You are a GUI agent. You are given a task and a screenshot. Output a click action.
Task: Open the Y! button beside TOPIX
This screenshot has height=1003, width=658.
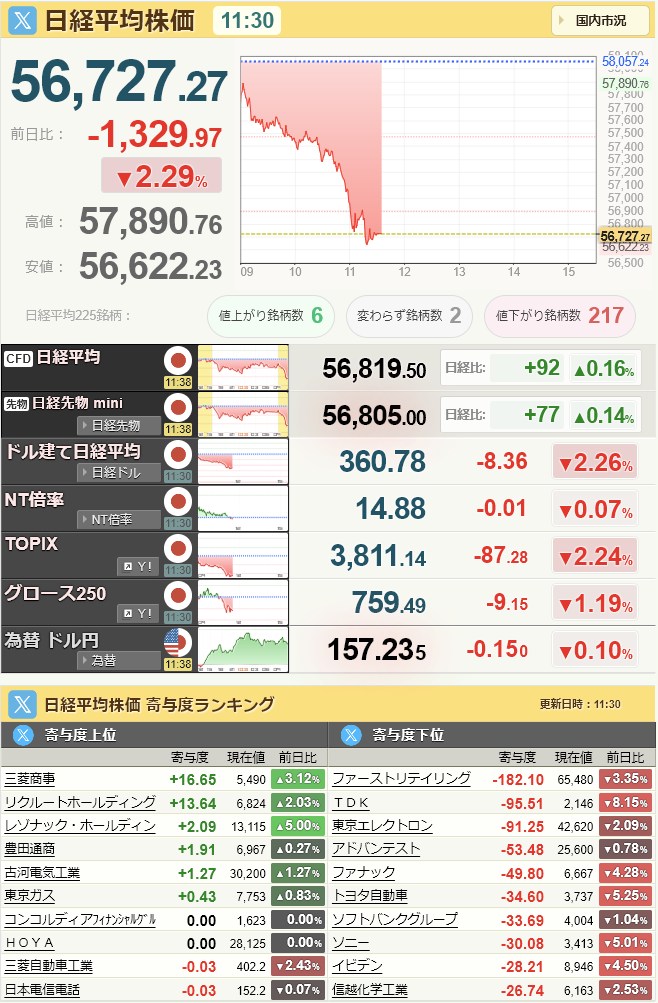pos(137,566)
